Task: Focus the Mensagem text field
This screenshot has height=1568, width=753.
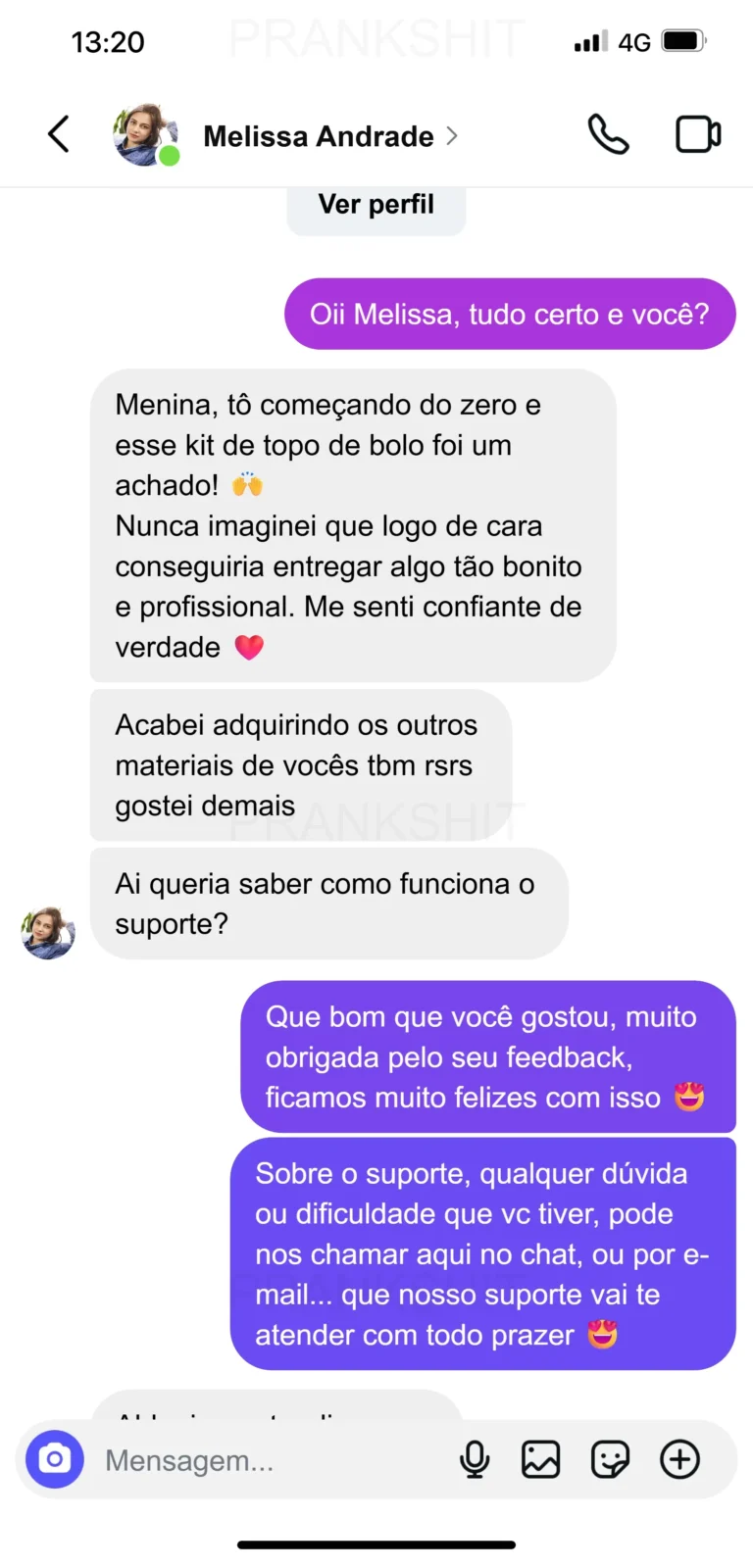Action: (x=265, y=1460)
